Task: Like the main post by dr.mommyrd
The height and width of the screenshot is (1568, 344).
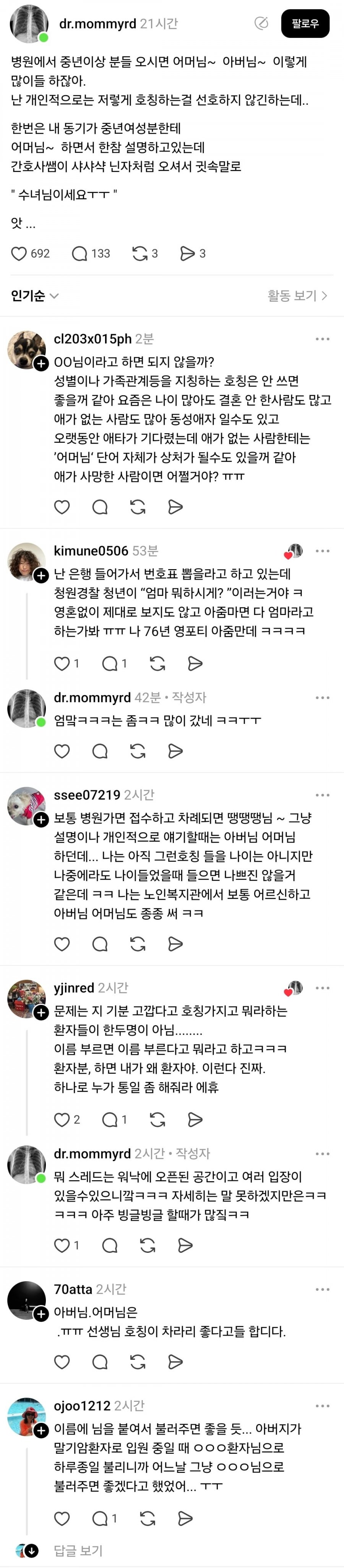Action: pos(19,253)
